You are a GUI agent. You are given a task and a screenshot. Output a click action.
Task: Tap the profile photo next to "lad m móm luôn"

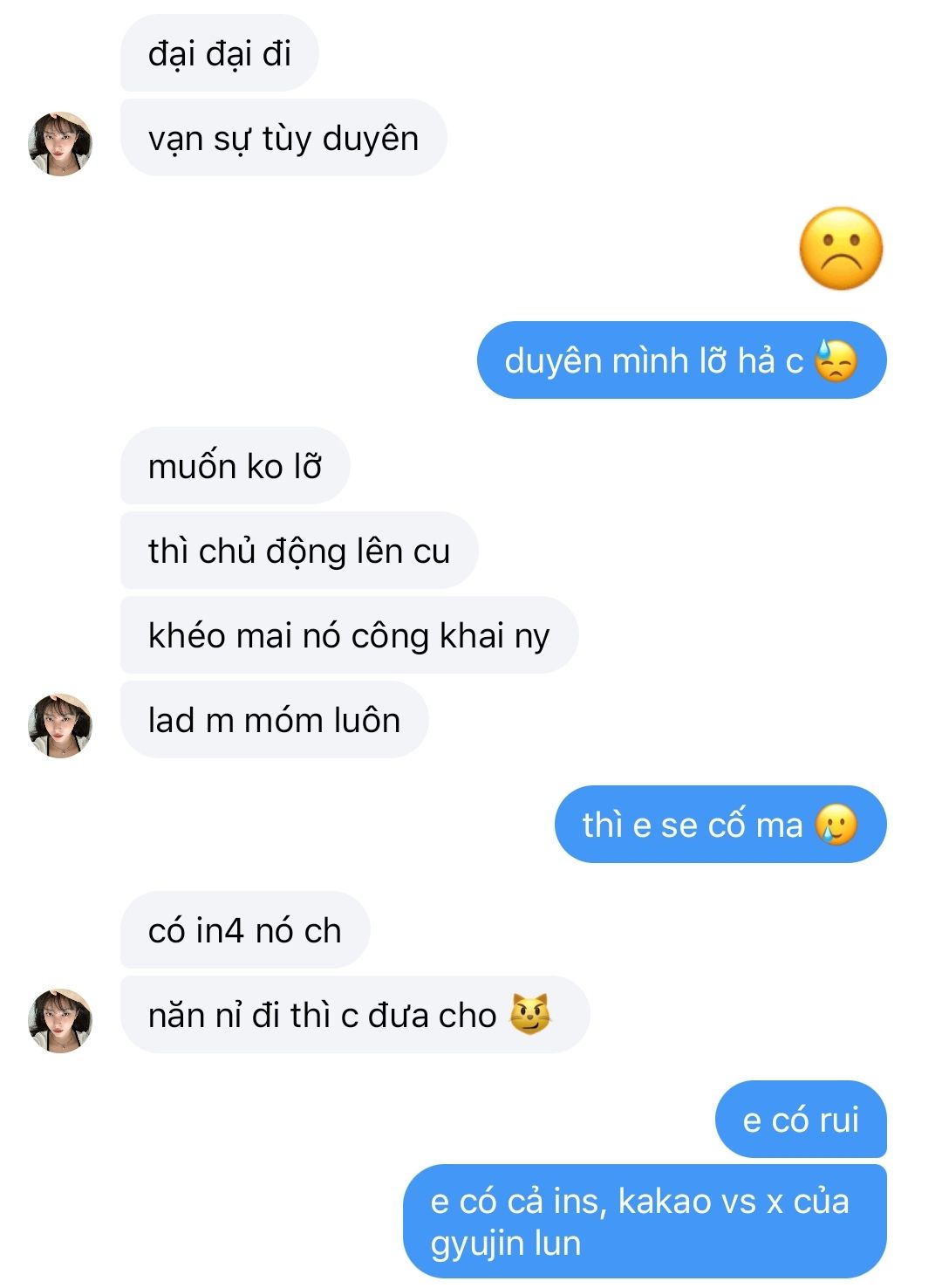[x=60, y=725]
